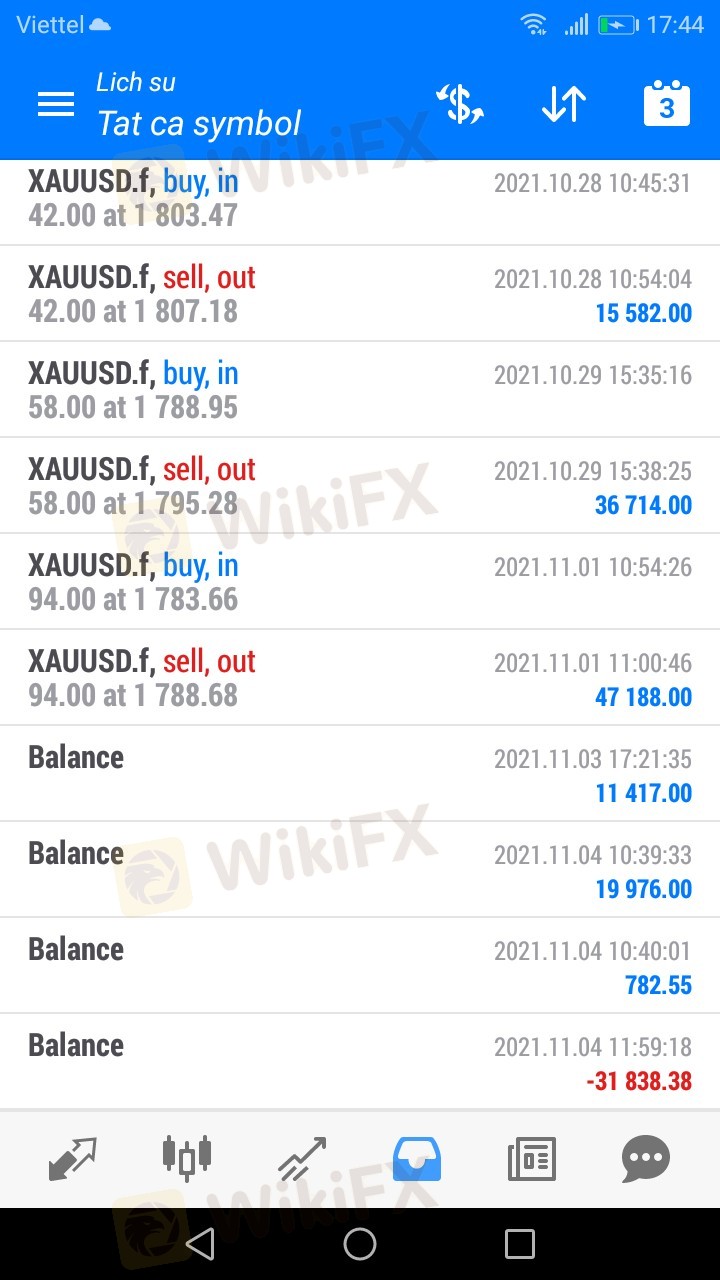Change the history sort order
Screen dimensions: 720x1280
(x=564, y=104)
